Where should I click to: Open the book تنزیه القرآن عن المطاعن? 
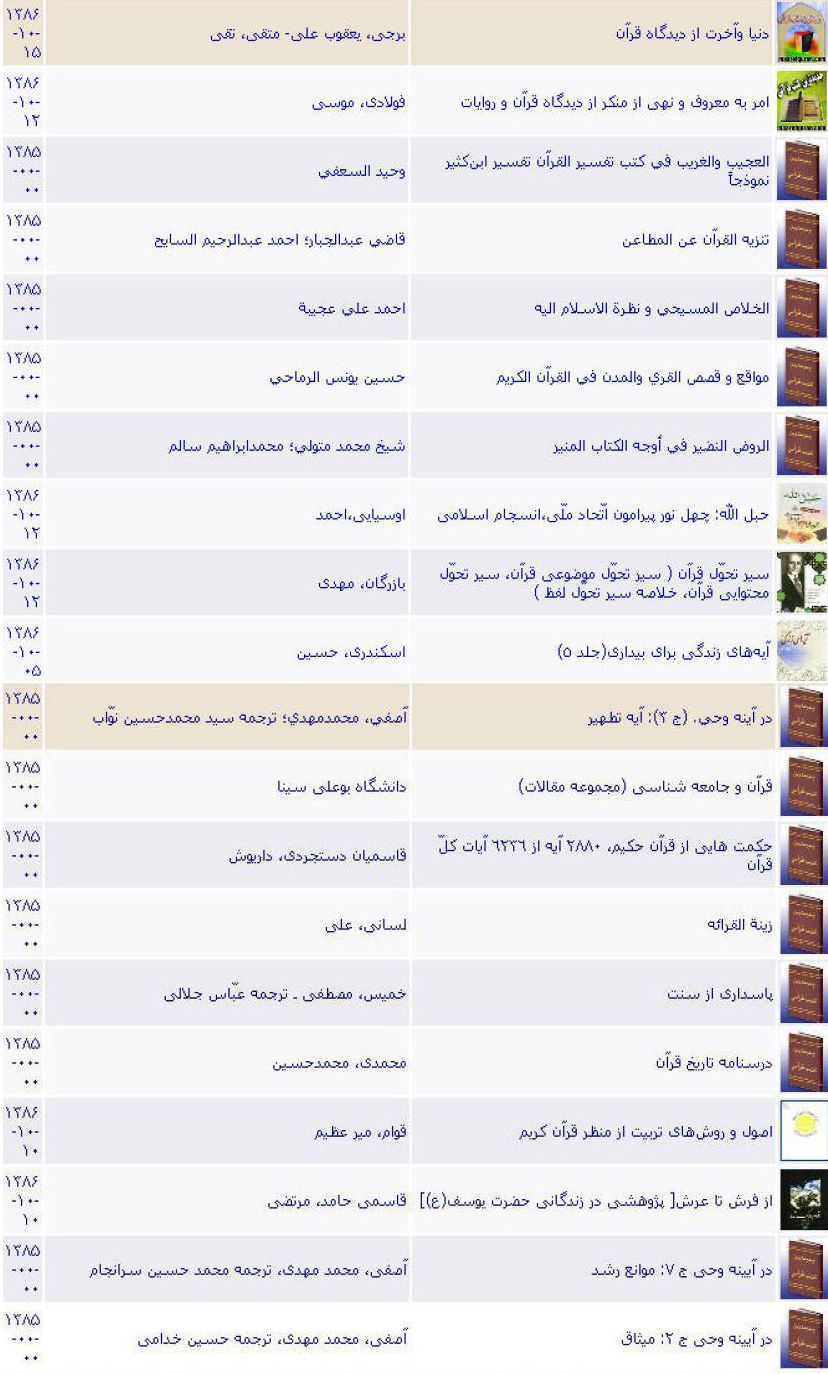coord(695,240)
